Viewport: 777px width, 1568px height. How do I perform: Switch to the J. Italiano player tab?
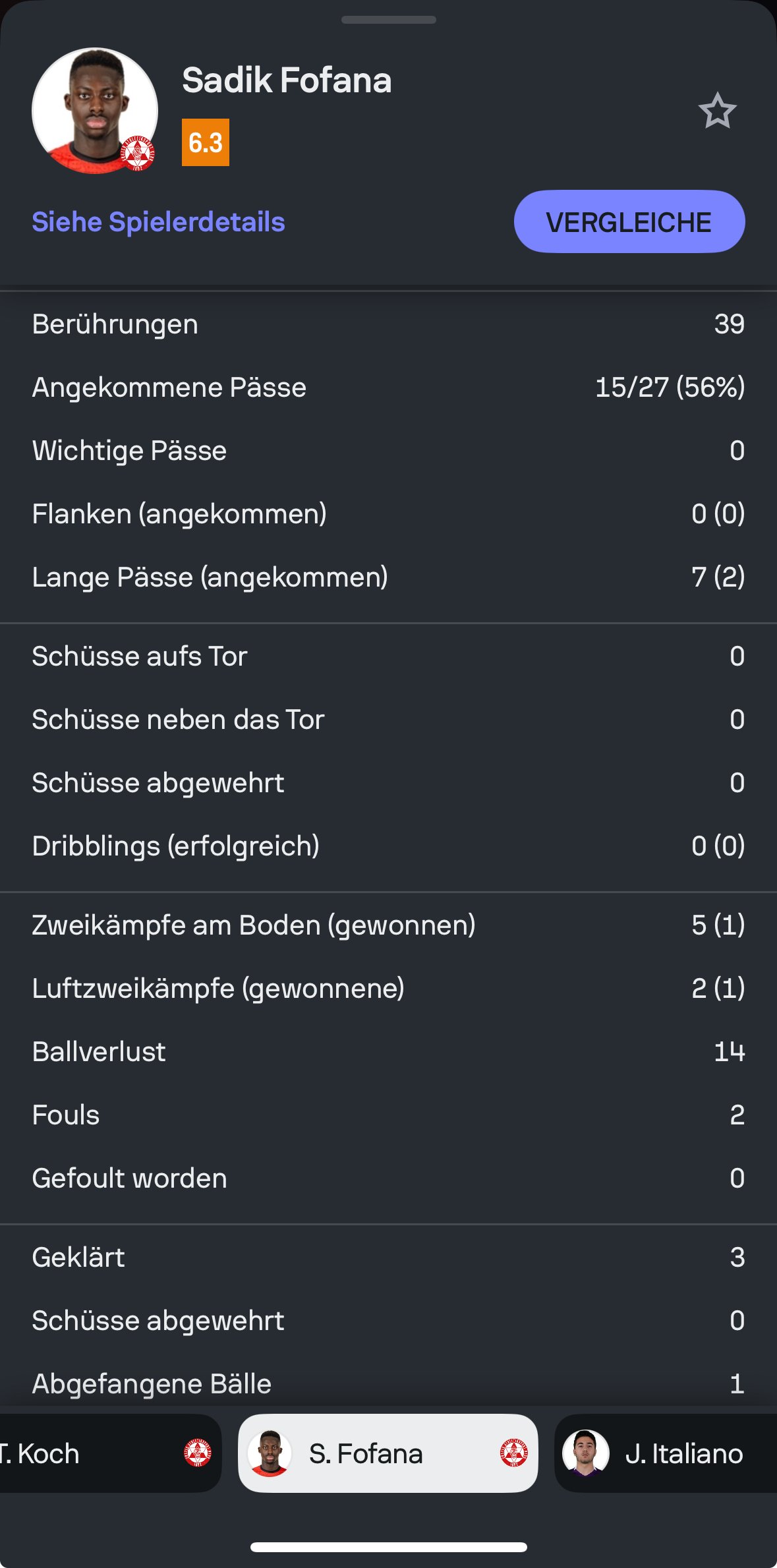click(x=666, y=1453)
